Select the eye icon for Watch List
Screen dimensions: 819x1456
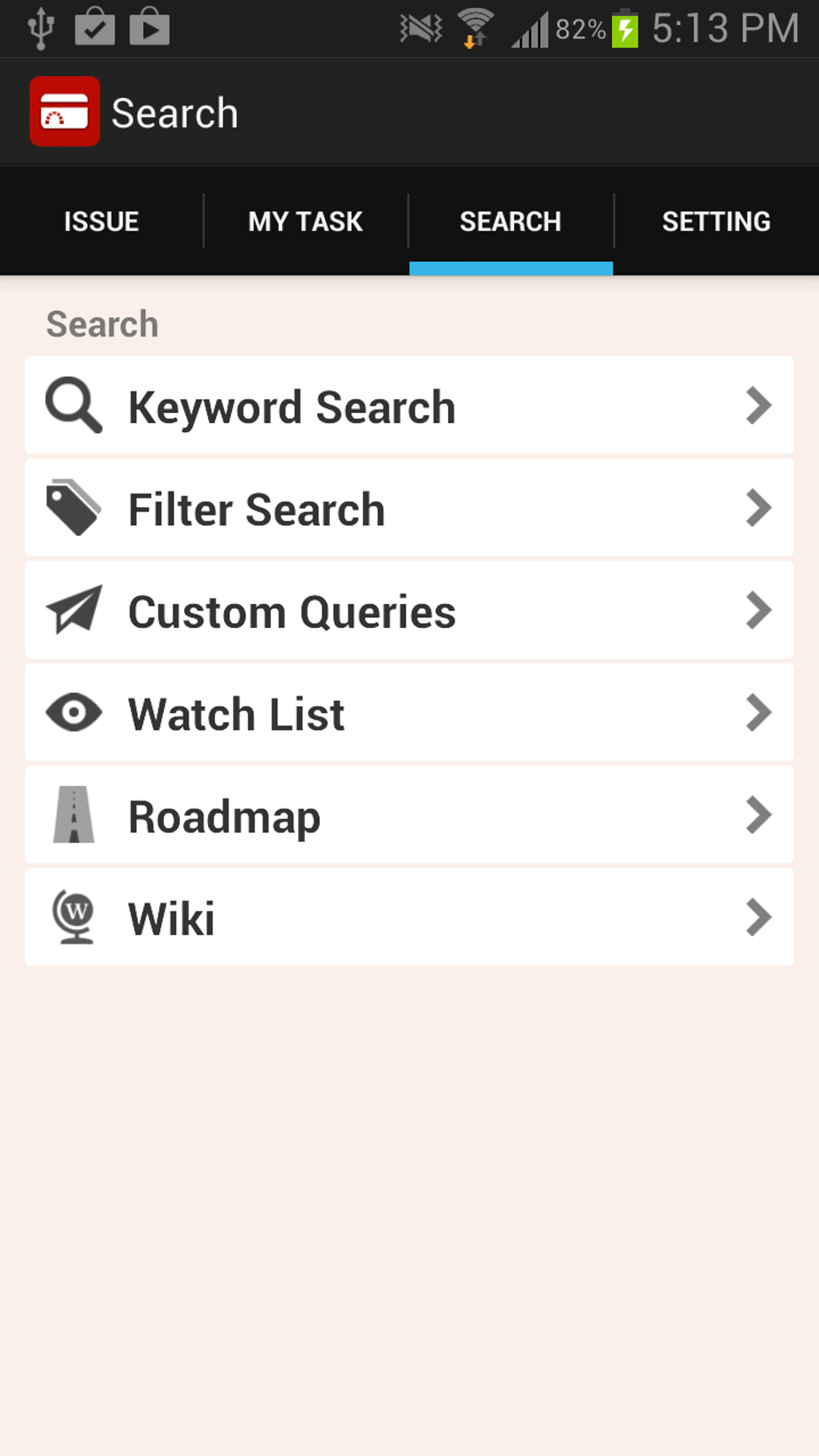pos(74,712)
